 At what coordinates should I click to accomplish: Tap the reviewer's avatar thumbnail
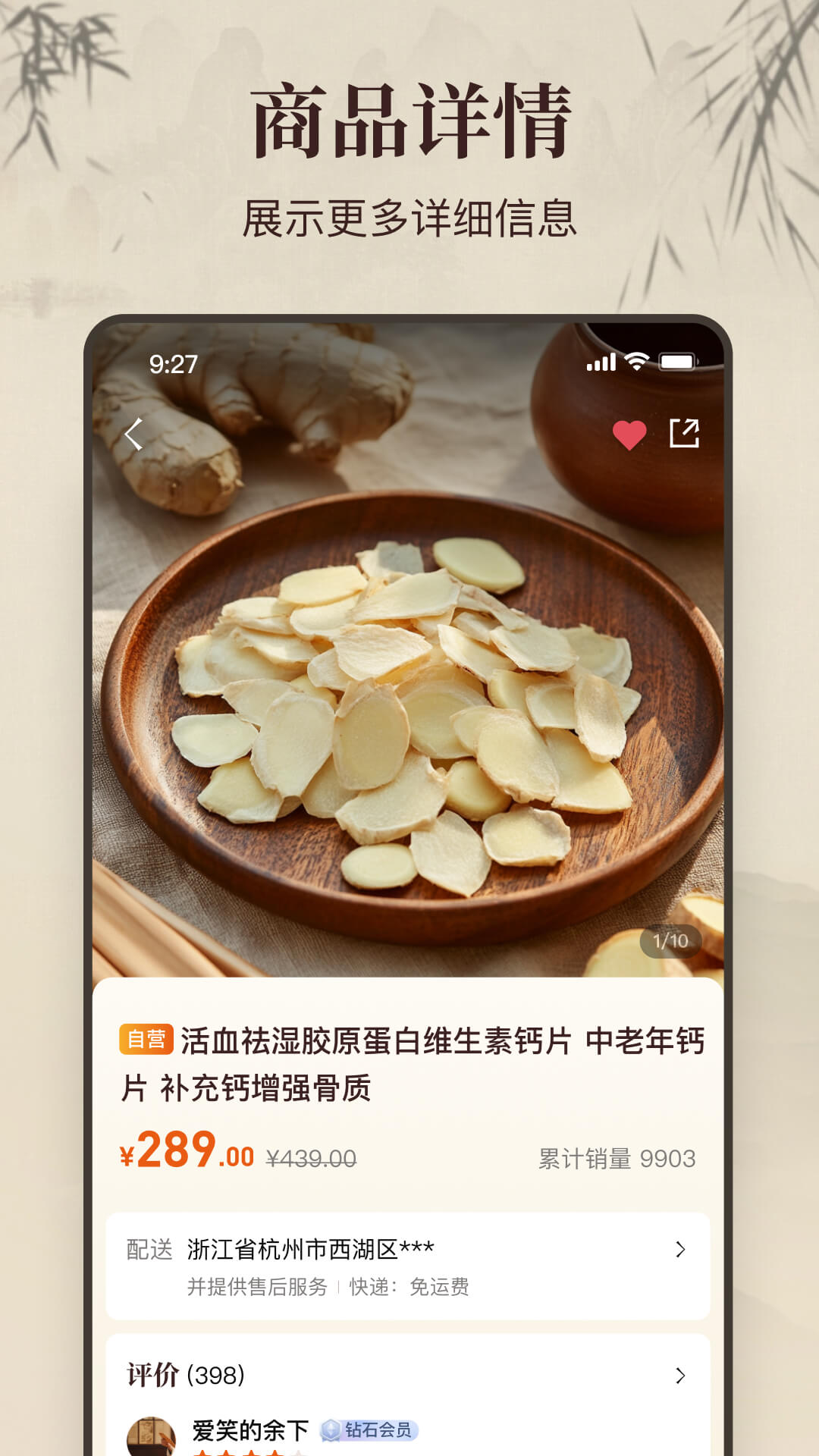coord(151,1433)
